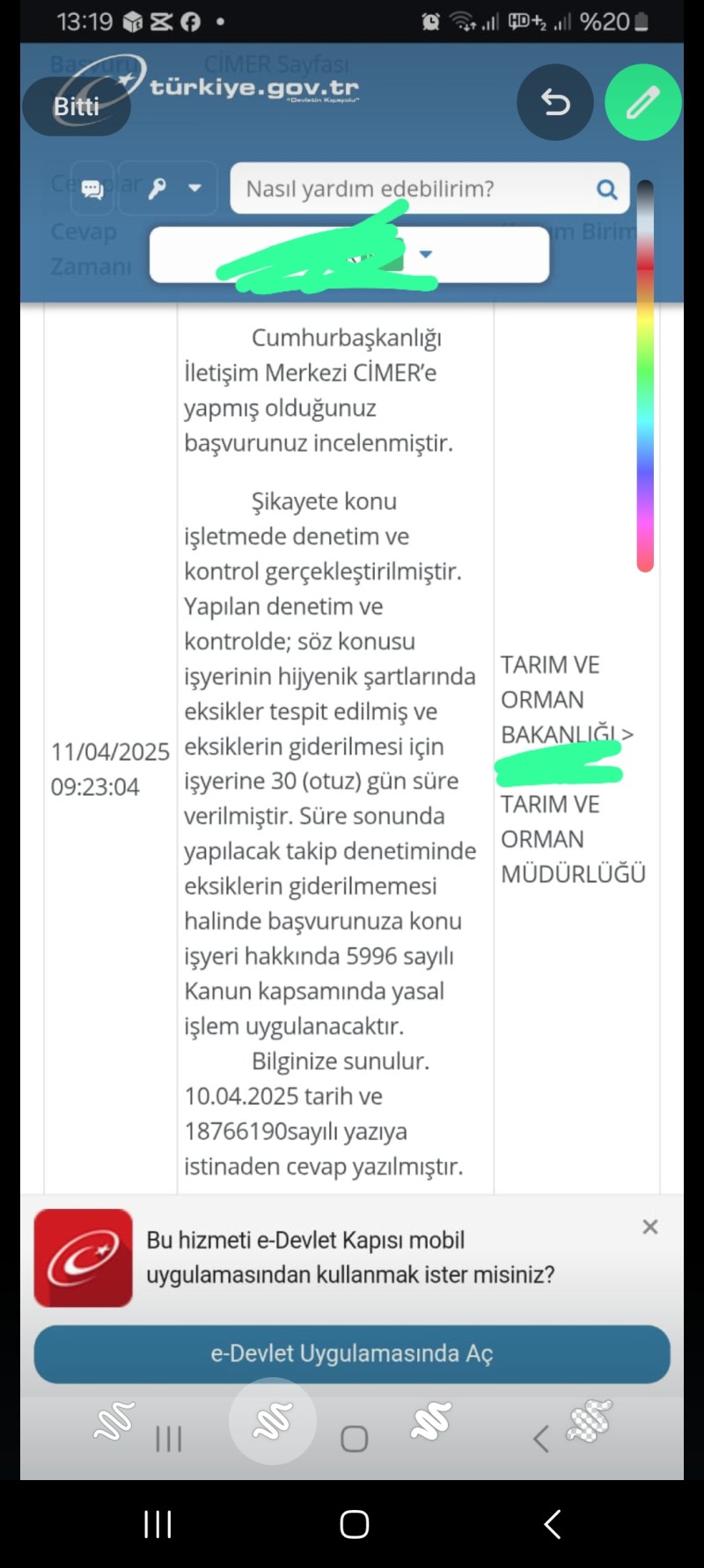Image resolution: width=704 pixels, height=1568 pixels.
Task: Select the checkered eraser brush
Action: [590, 1421]
